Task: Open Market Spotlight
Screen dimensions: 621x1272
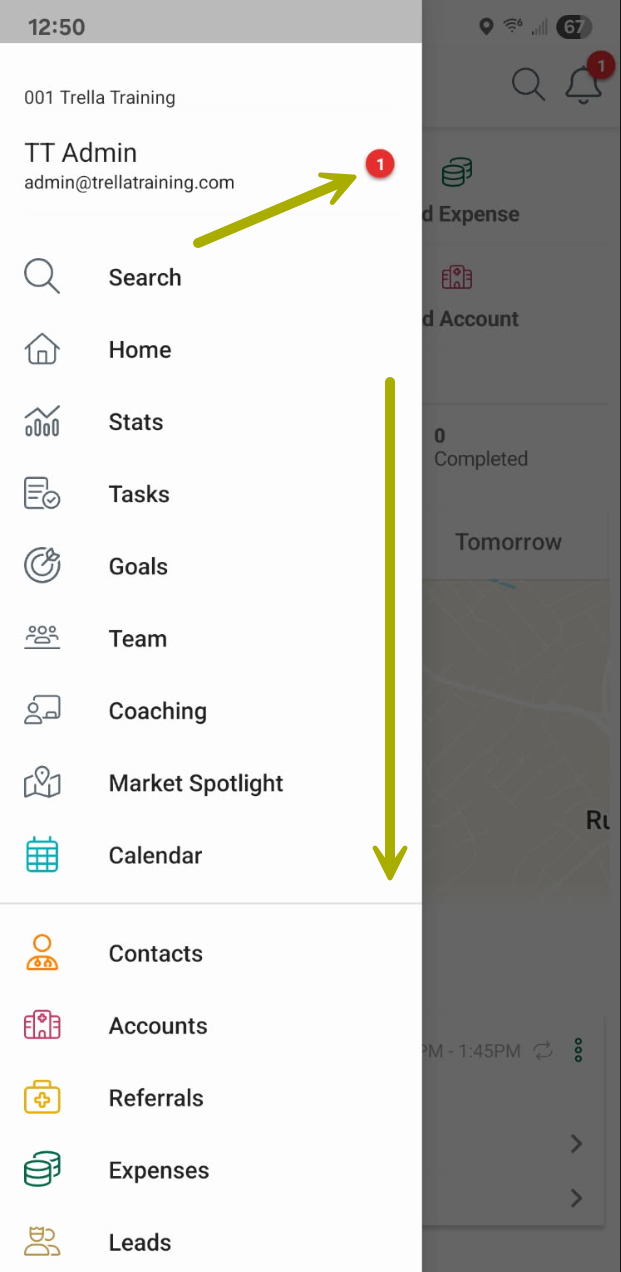Action: point(210,783)
